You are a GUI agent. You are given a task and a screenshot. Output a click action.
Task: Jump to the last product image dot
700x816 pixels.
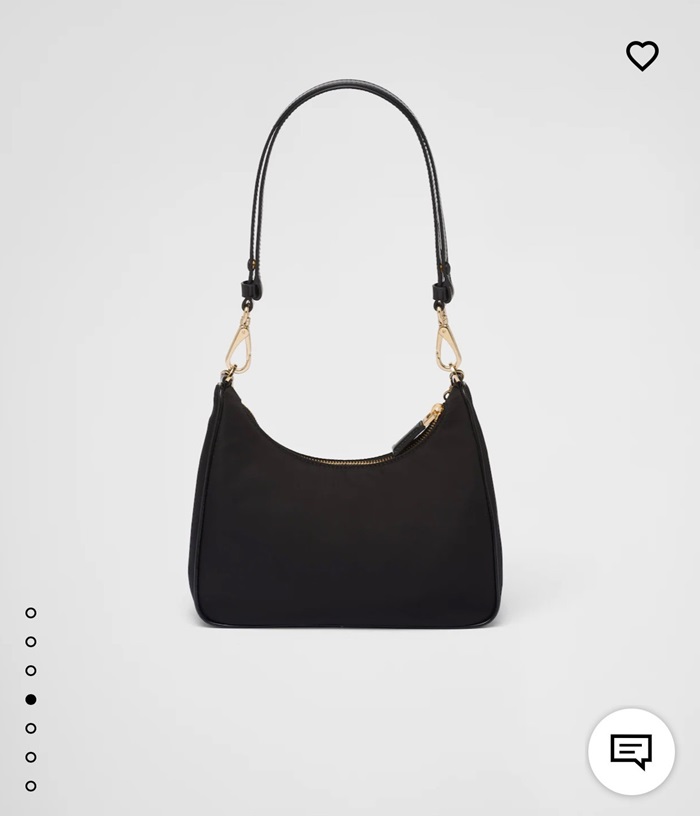click(x=31, y=786)
